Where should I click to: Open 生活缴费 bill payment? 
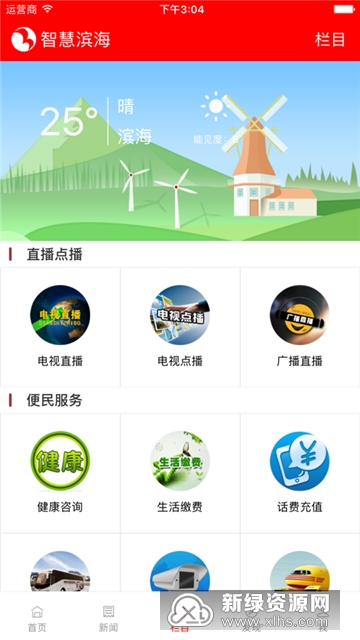tap(180, 473)
